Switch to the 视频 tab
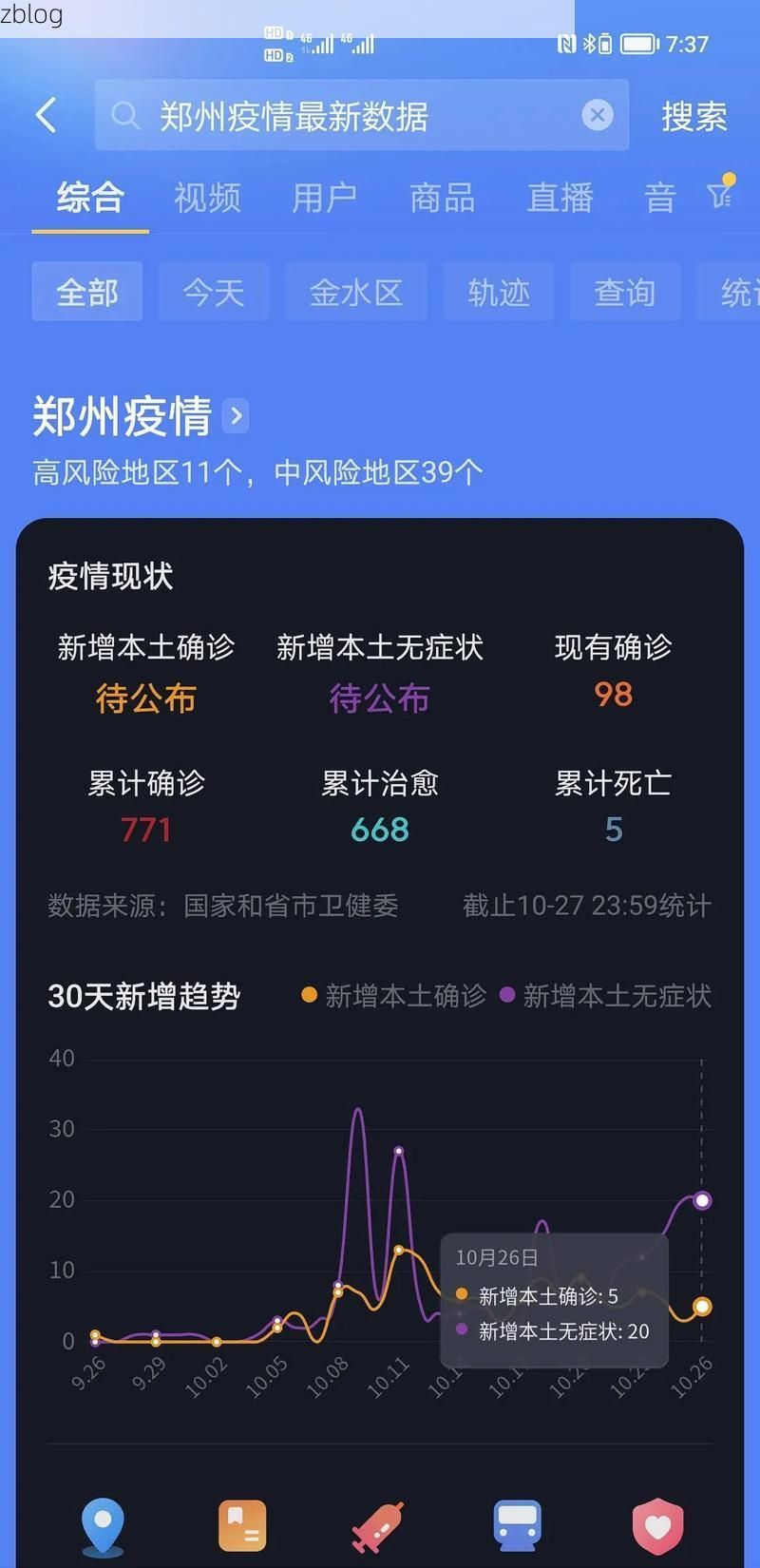The height and width of the screenshot is (1568, 760). [205, 197]
